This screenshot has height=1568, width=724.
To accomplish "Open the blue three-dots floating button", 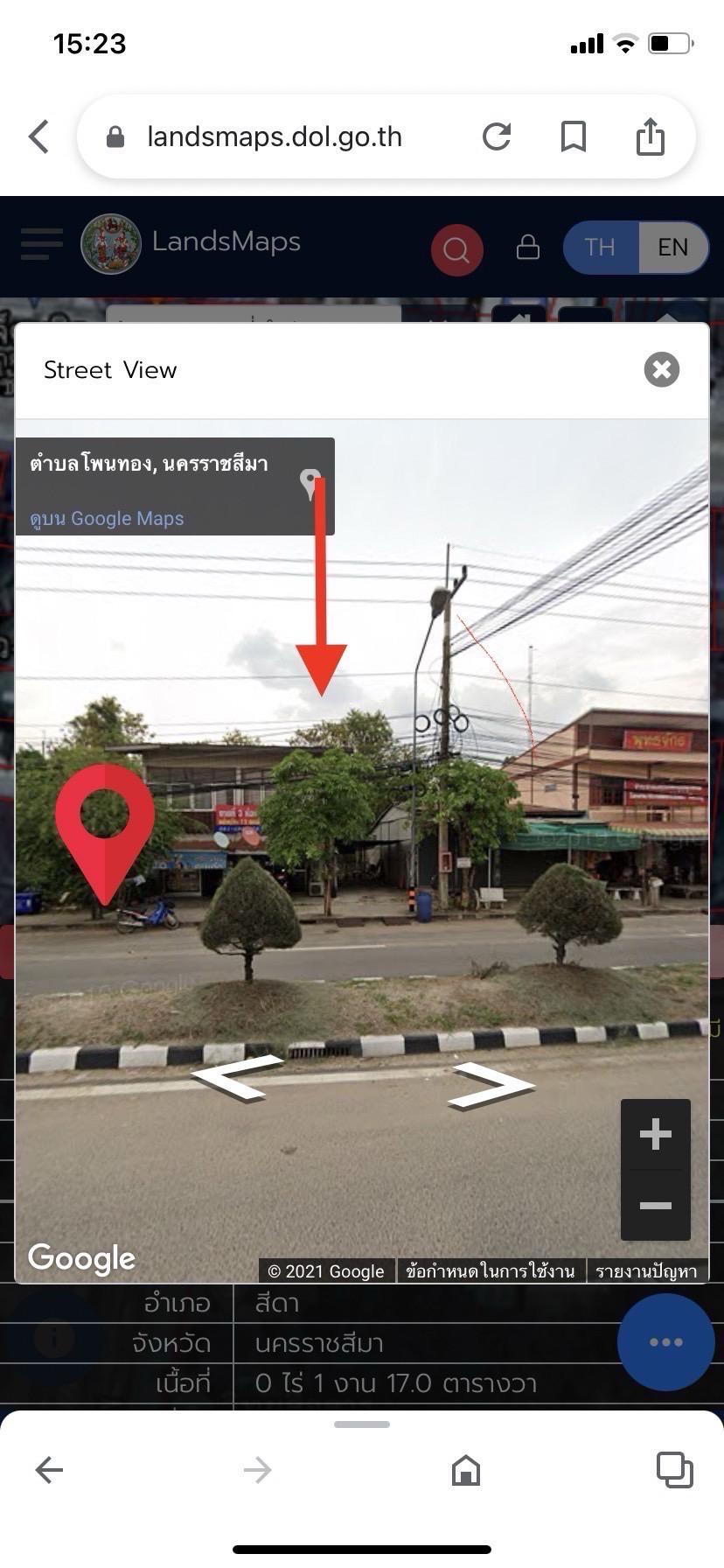I will pos(665,1342).
